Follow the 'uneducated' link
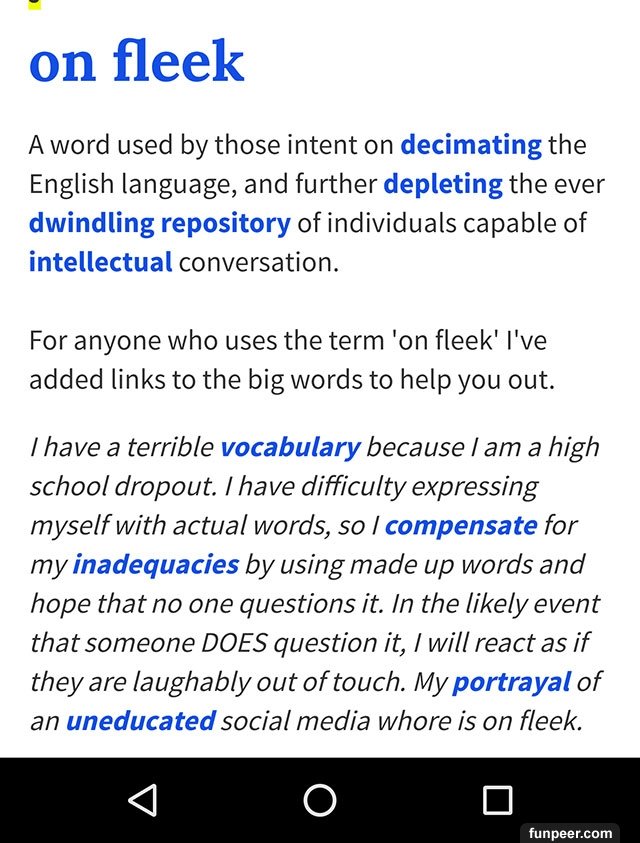 coord(140,720)
